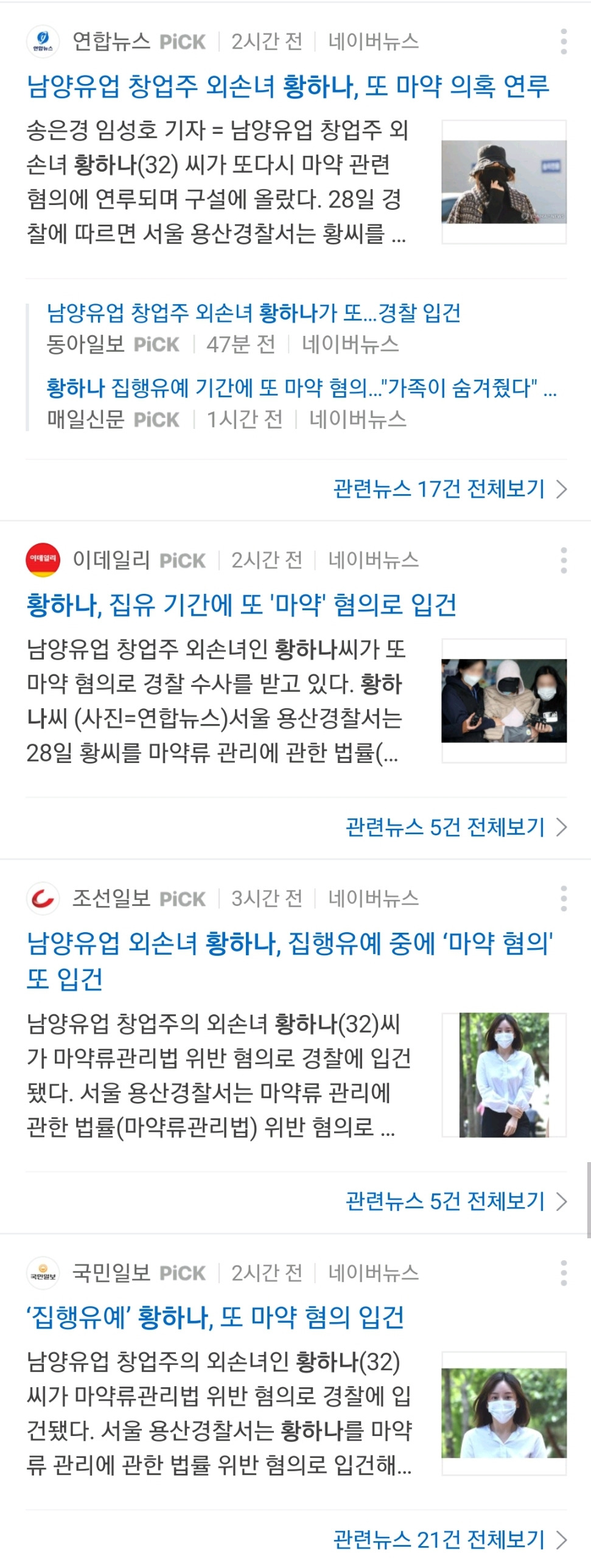Image resolution: width=591 pixels, height=1568 pixels.
Task: Open headline 남양유업 외손녀 황하나, 집행유예 중에 '마약 혐의' 또 입건
Action: pyautogui.click(x=289, y=944)
